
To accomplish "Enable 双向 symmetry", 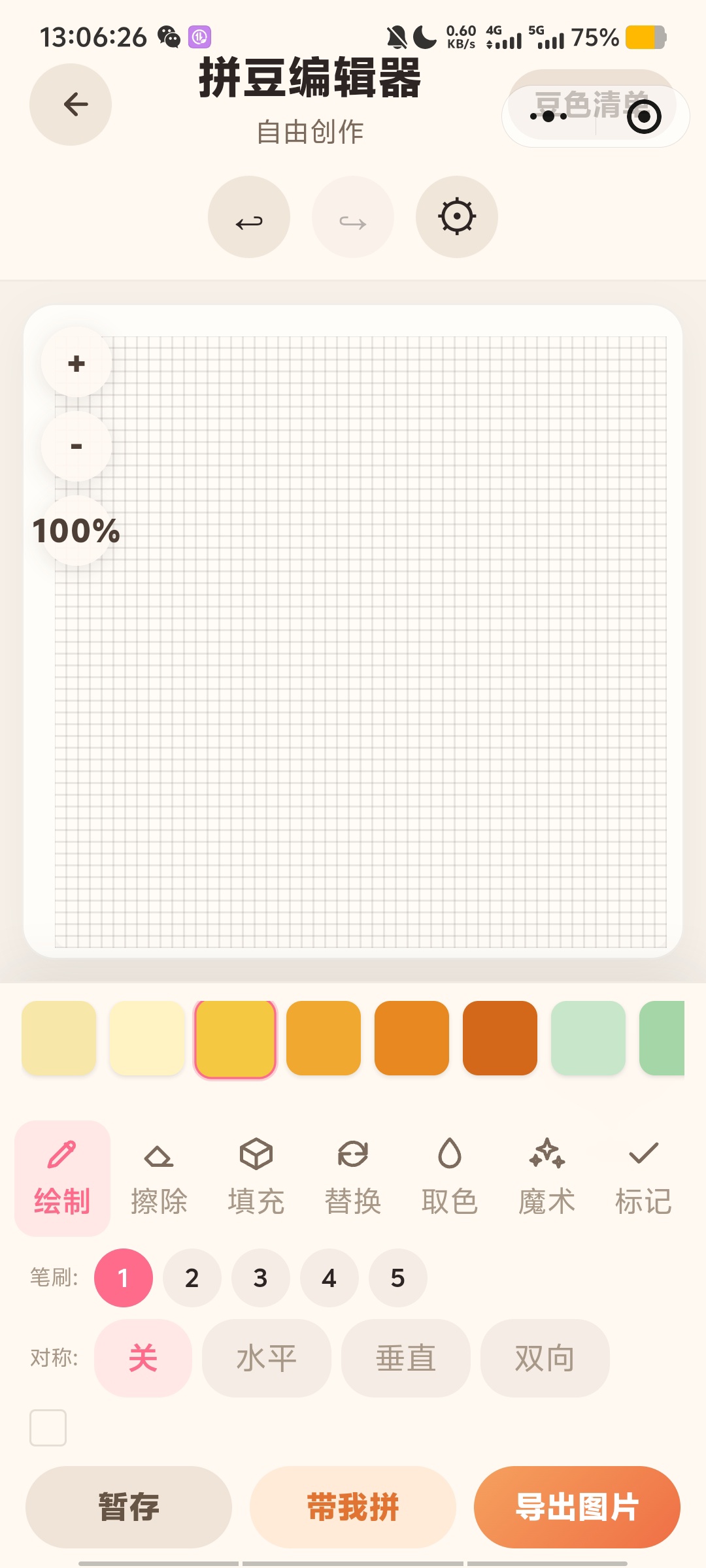I will pyautogui.click(x=545, y=1358).
